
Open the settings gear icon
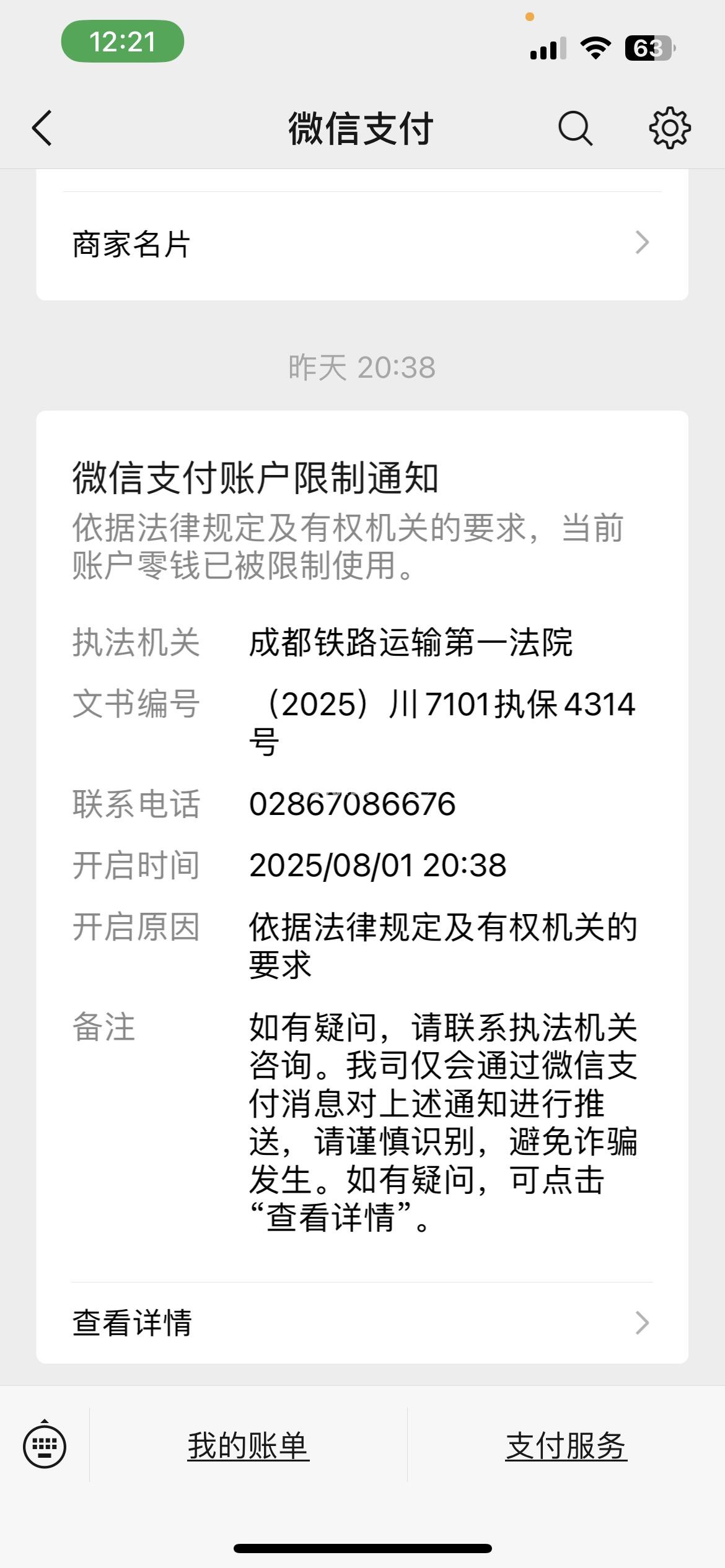tap(670, 128)
